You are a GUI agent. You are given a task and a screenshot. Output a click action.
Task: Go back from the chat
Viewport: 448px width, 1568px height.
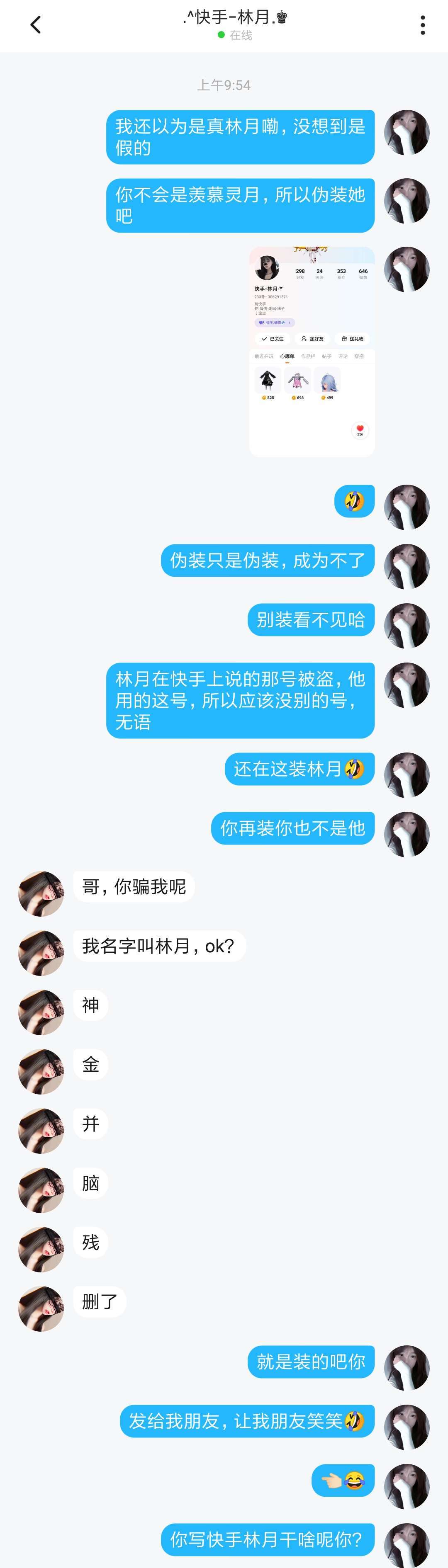click(x=35, y=25)
